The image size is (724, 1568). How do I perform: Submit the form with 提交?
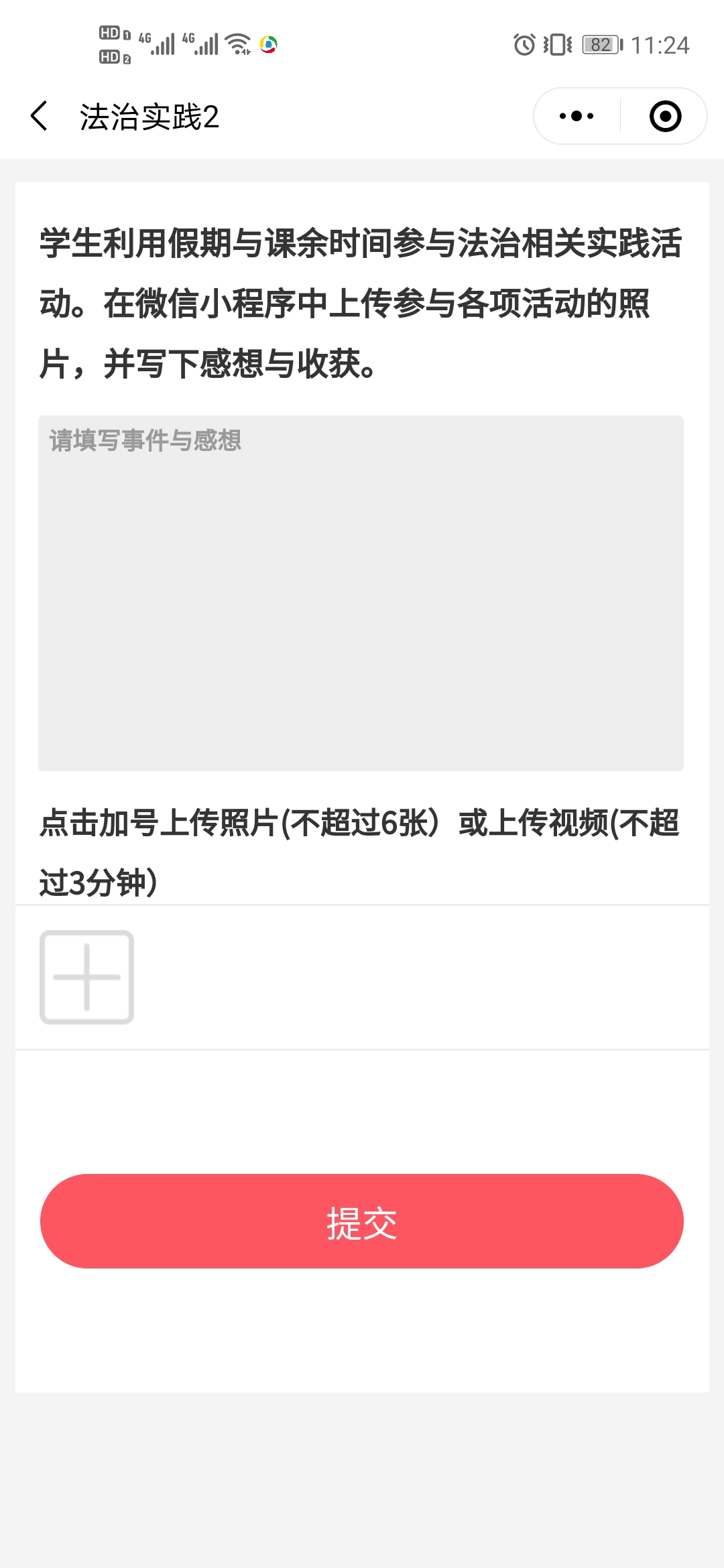(362, 1221)
